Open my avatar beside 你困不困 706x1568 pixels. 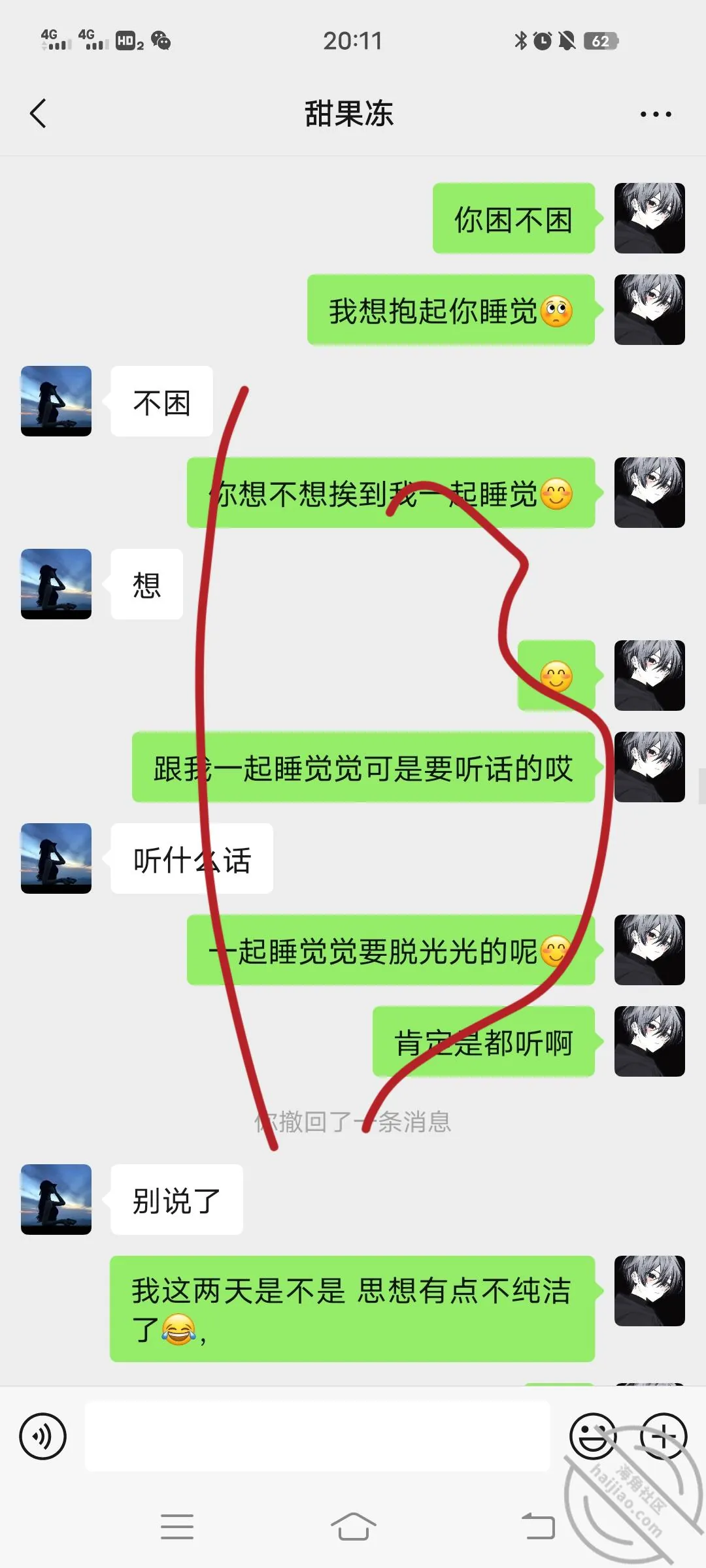(x=650, y=218)
